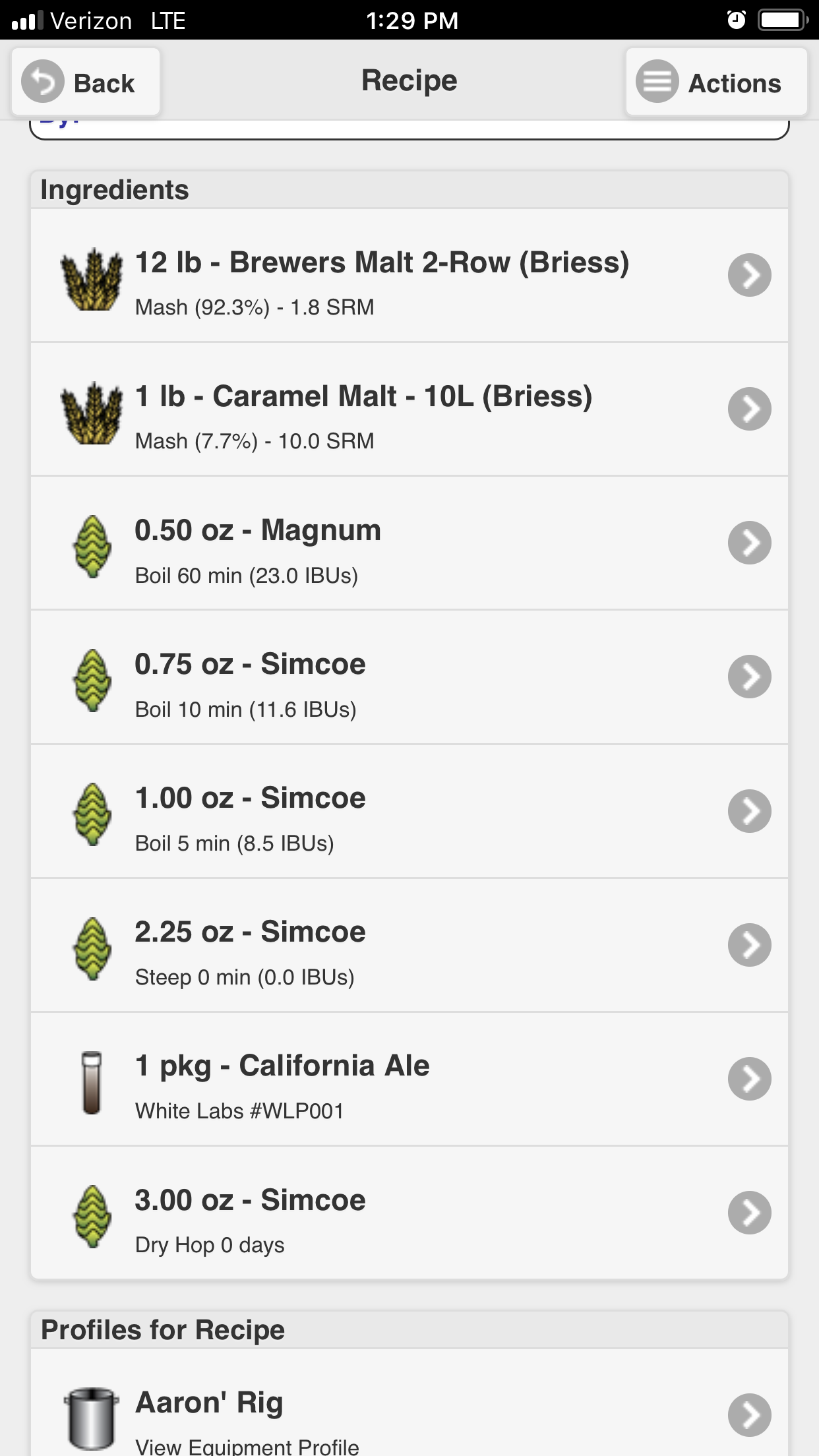The width and height of the screenshot is (819, 1456).
Task: Open the 0.75 oz Simcoe hop
Action: coord(409,677)
